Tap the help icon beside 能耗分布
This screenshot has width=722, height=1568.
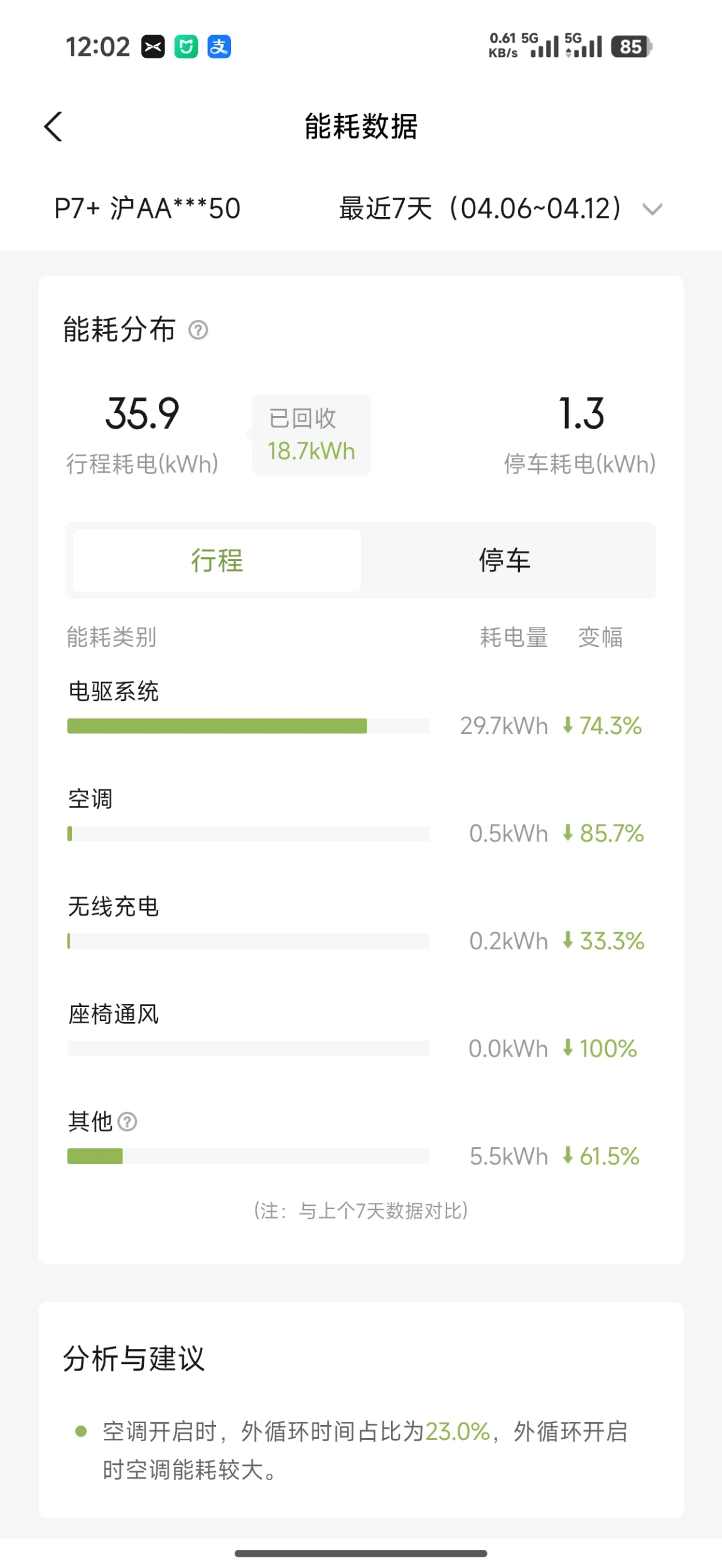[198, 330]
